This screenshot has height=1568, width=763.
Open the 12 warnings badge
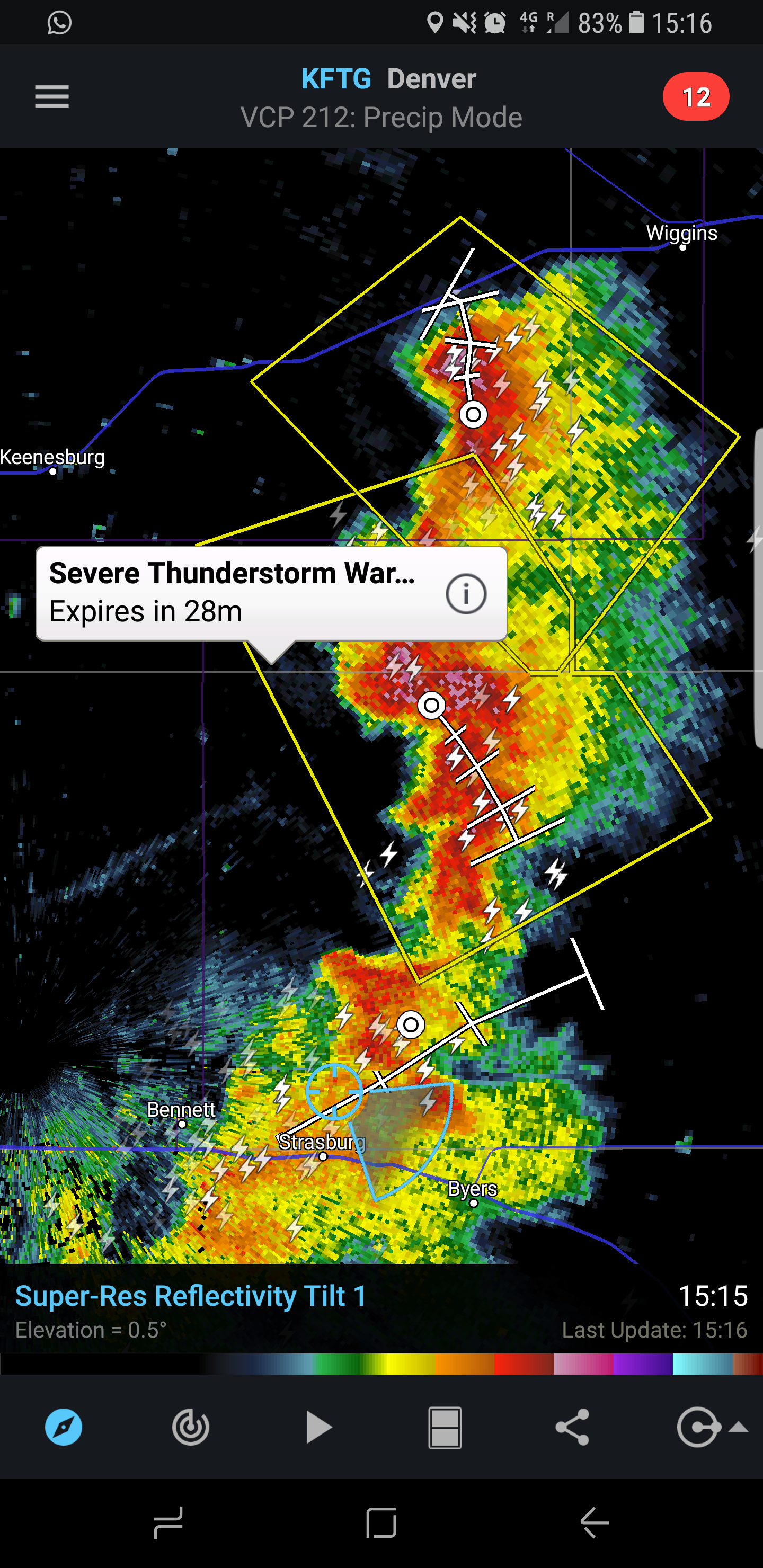tap(695, 97)
